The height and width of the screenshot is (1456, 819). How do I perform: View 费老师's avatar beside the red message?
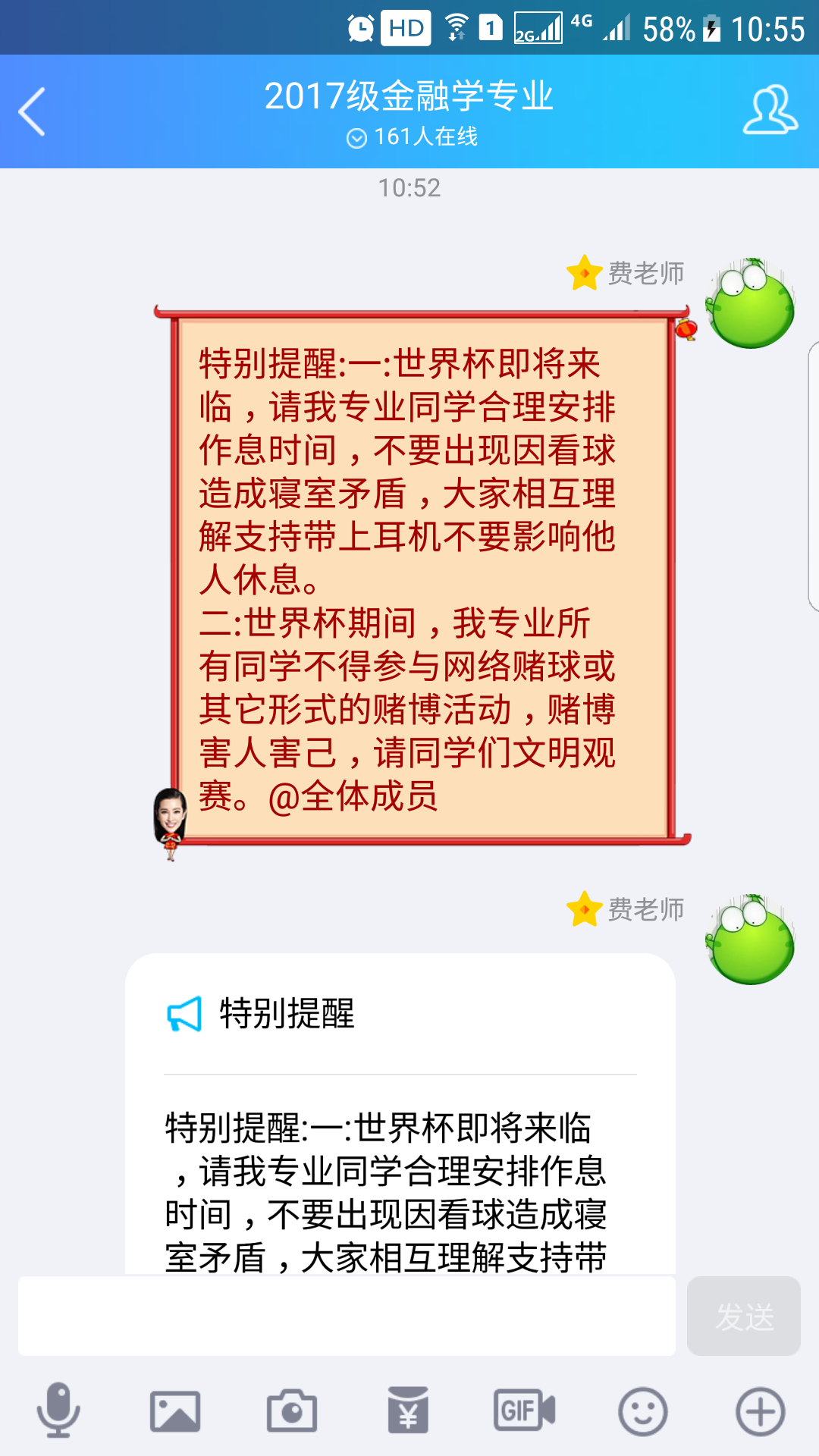coord(750,303)
